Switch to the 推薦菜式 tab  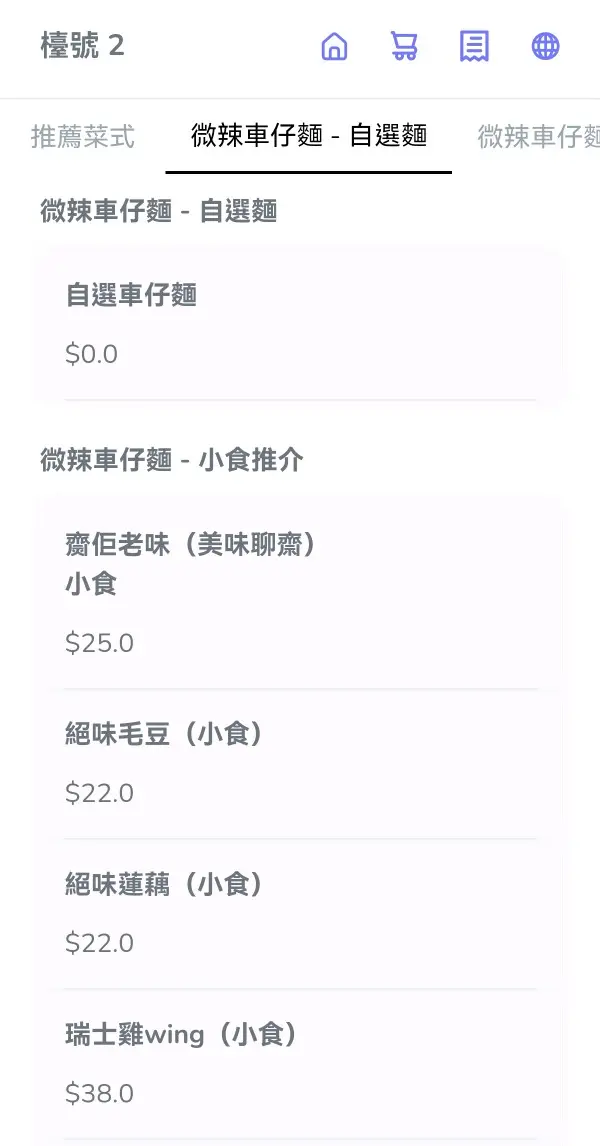(83, 137)
